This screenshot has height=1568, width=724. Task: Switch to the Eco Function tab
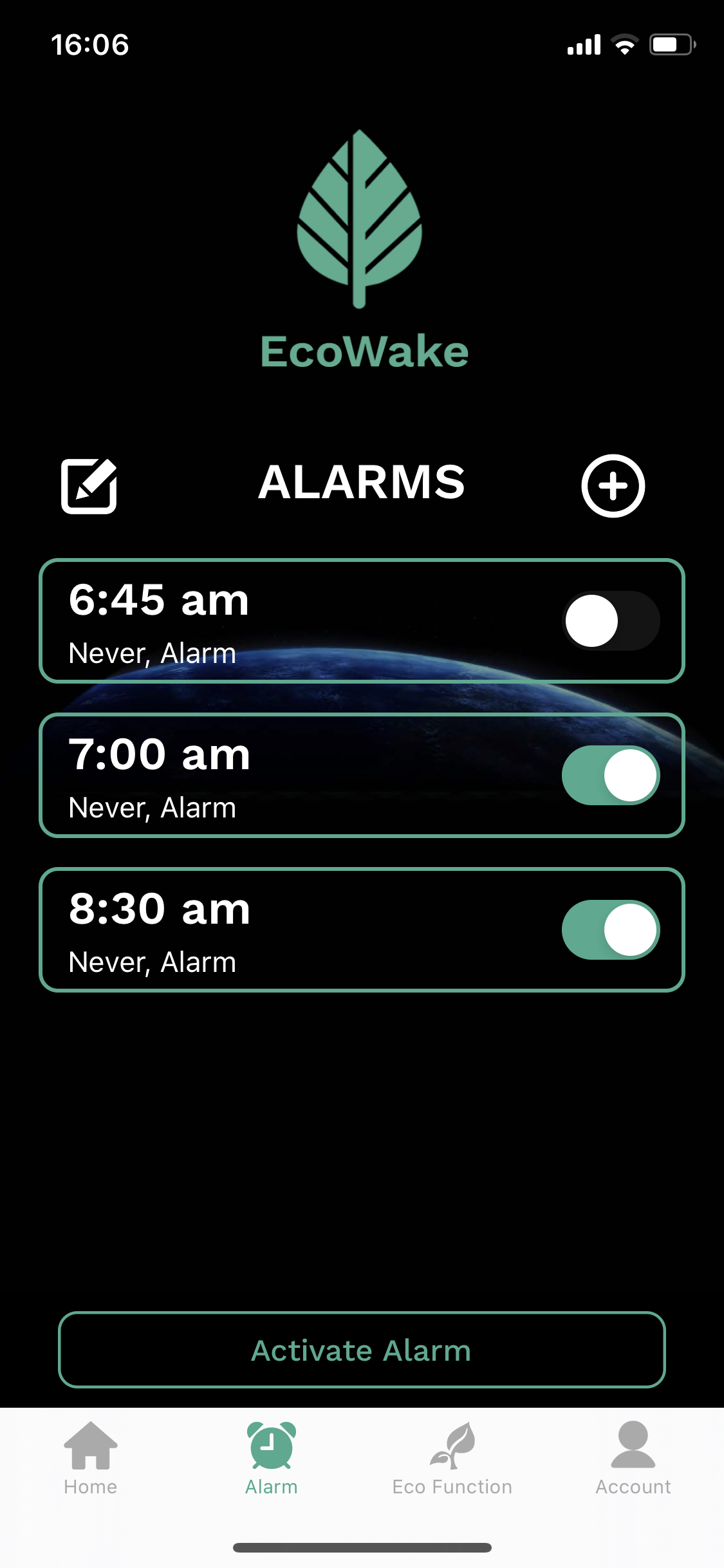point(452,1458)
